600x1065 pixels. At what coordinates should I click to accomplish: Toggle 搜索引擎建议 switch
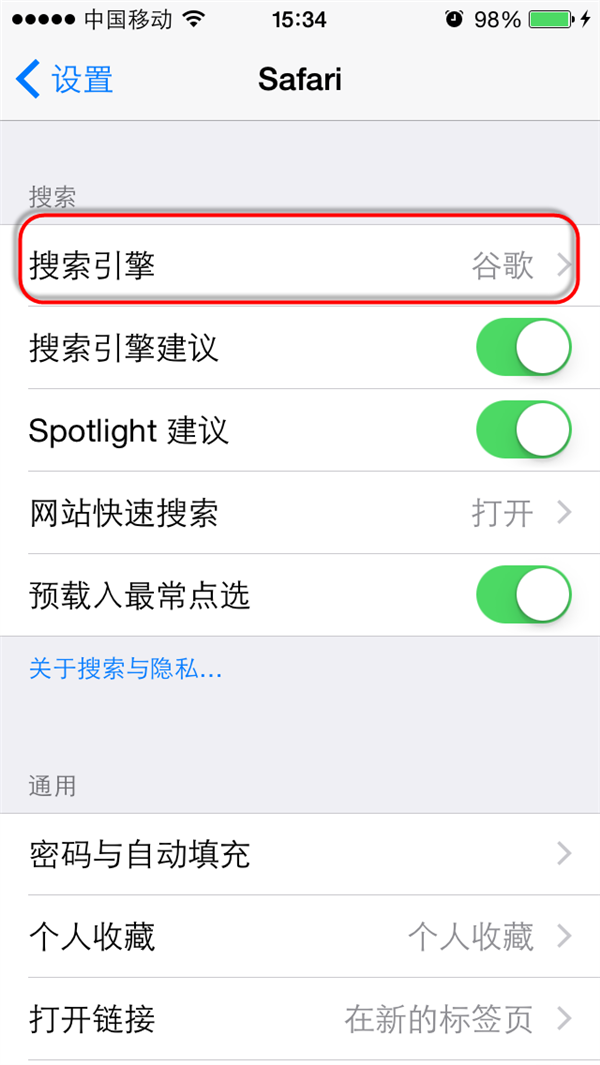[x=522, y=349]
